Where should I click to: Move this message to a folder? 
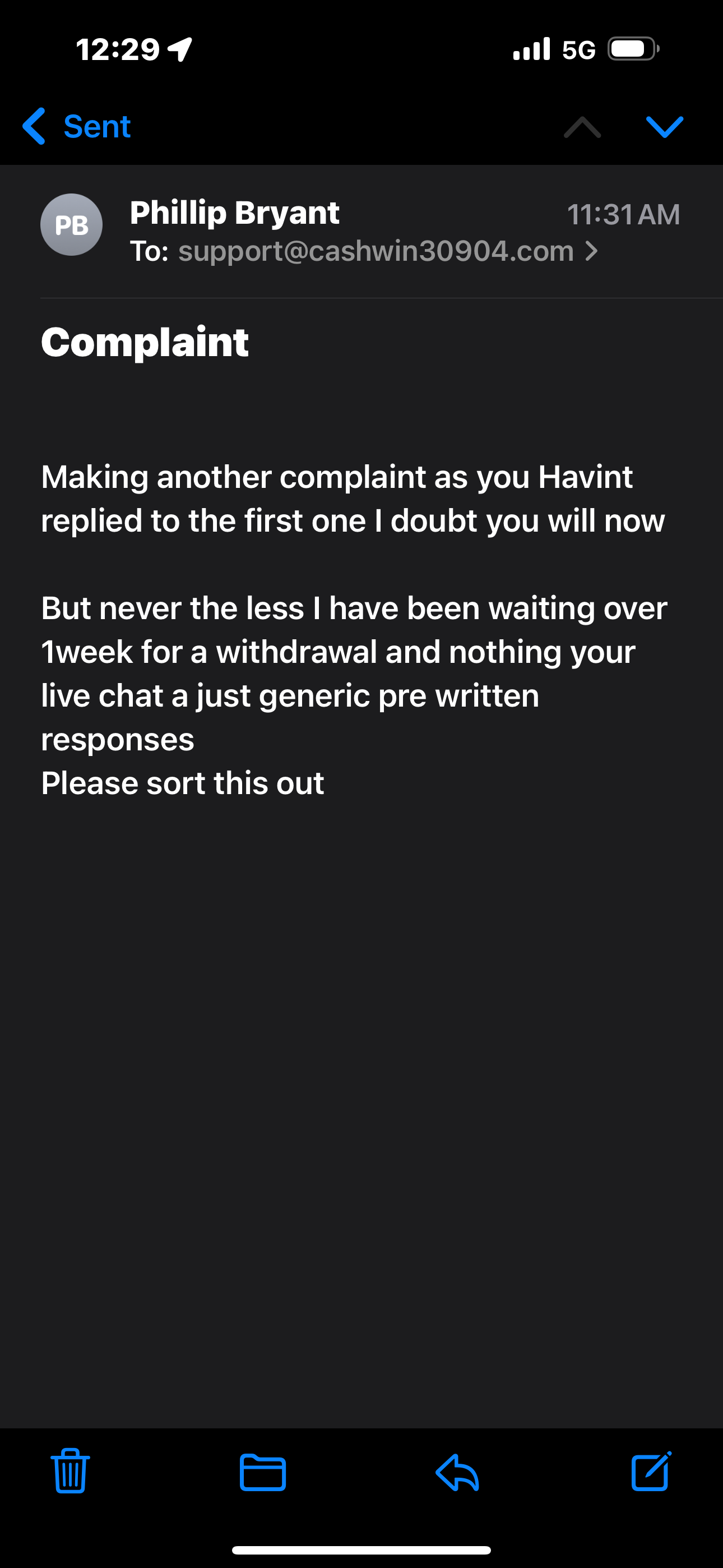pos(263,1472)
